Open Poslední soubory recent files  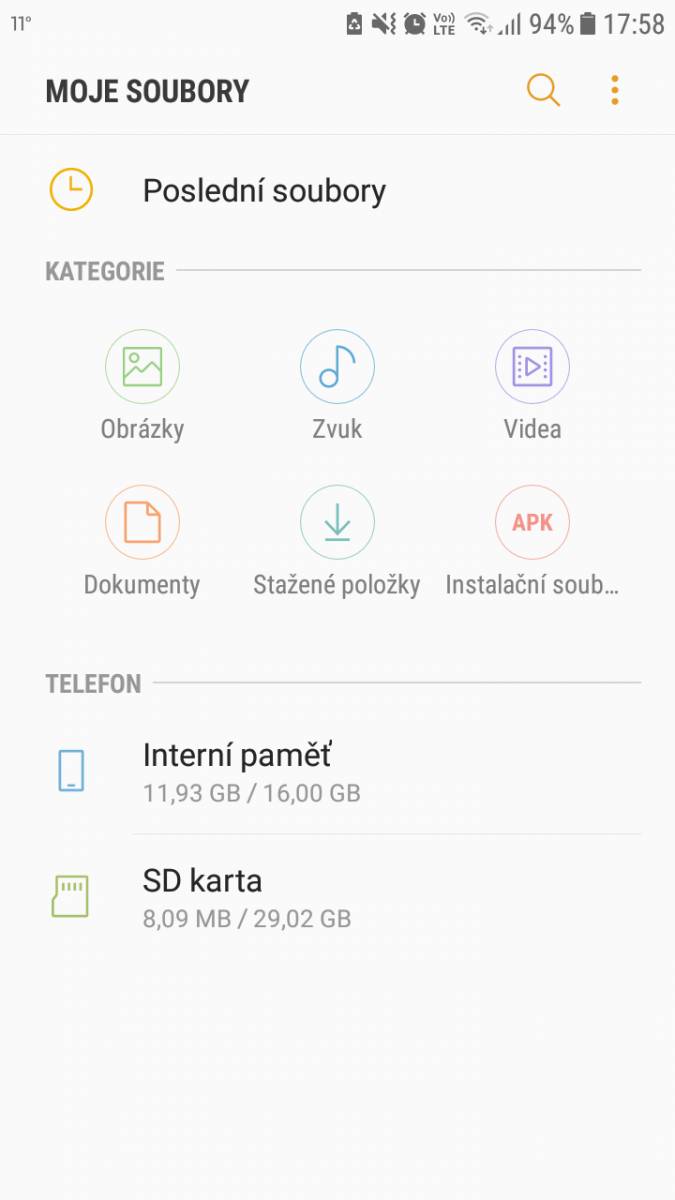pos(337,190)
